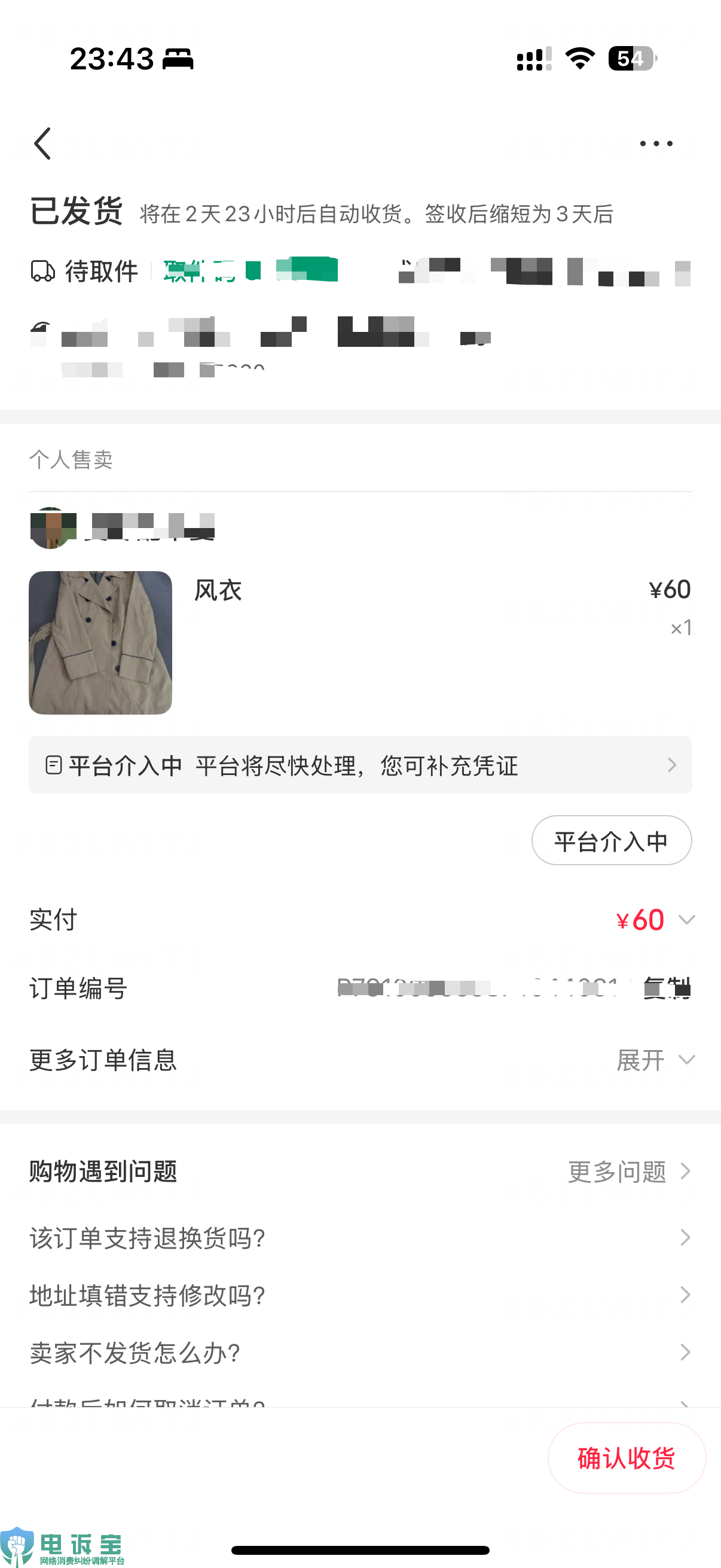Tap the back arrow at top left
721x1568 pixels.
[x=42, y=144]
